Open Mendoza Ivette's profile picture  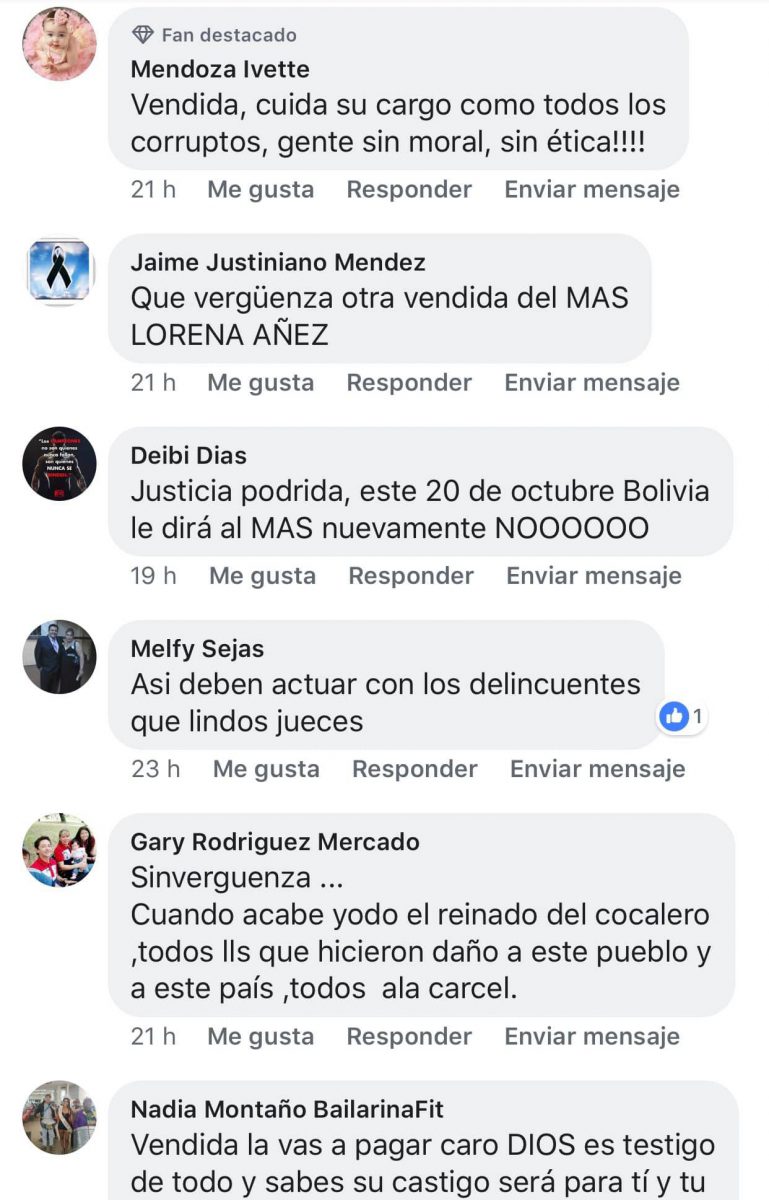pyautogui.click(x=60, y=44)
